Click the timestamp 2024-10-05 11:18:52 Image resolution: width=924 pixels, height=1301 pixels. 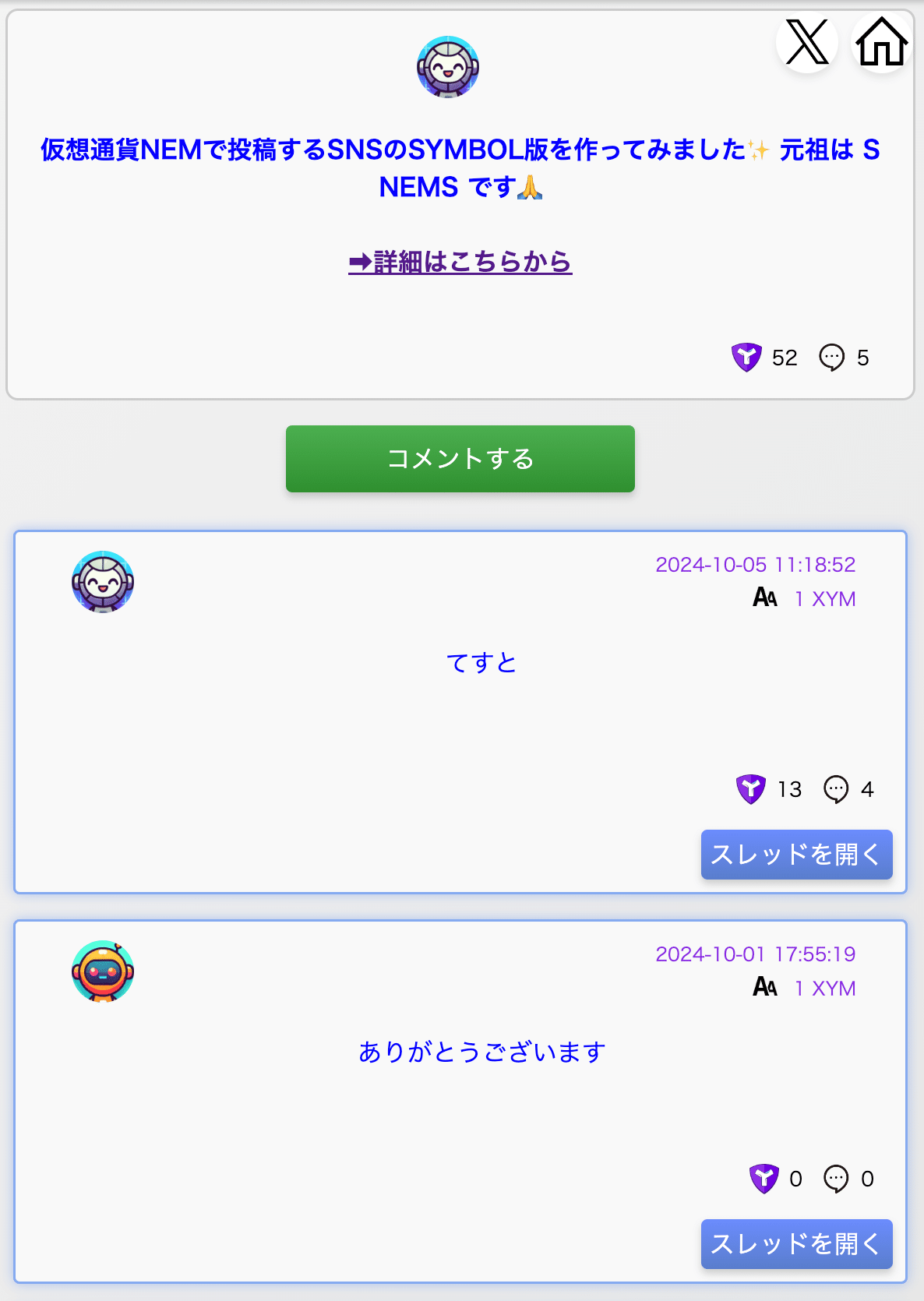pyautogui.click(x=755, y=564)
